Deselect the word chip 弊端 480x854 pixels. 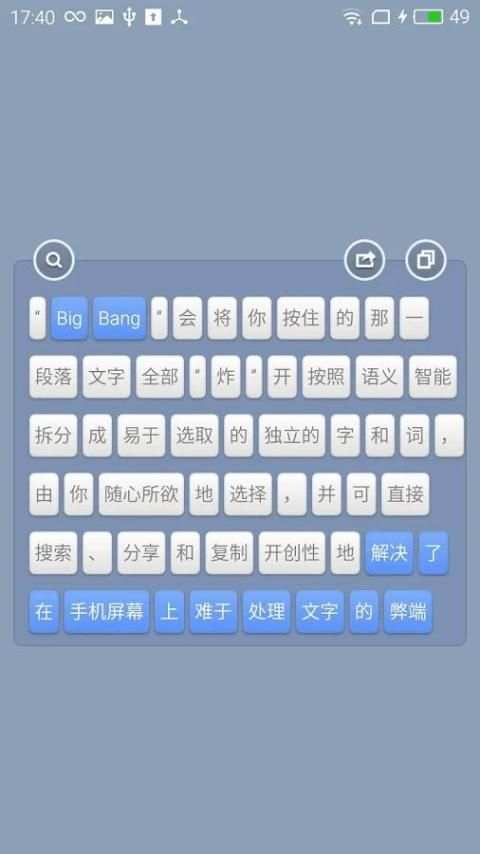(x=408, y=612)
